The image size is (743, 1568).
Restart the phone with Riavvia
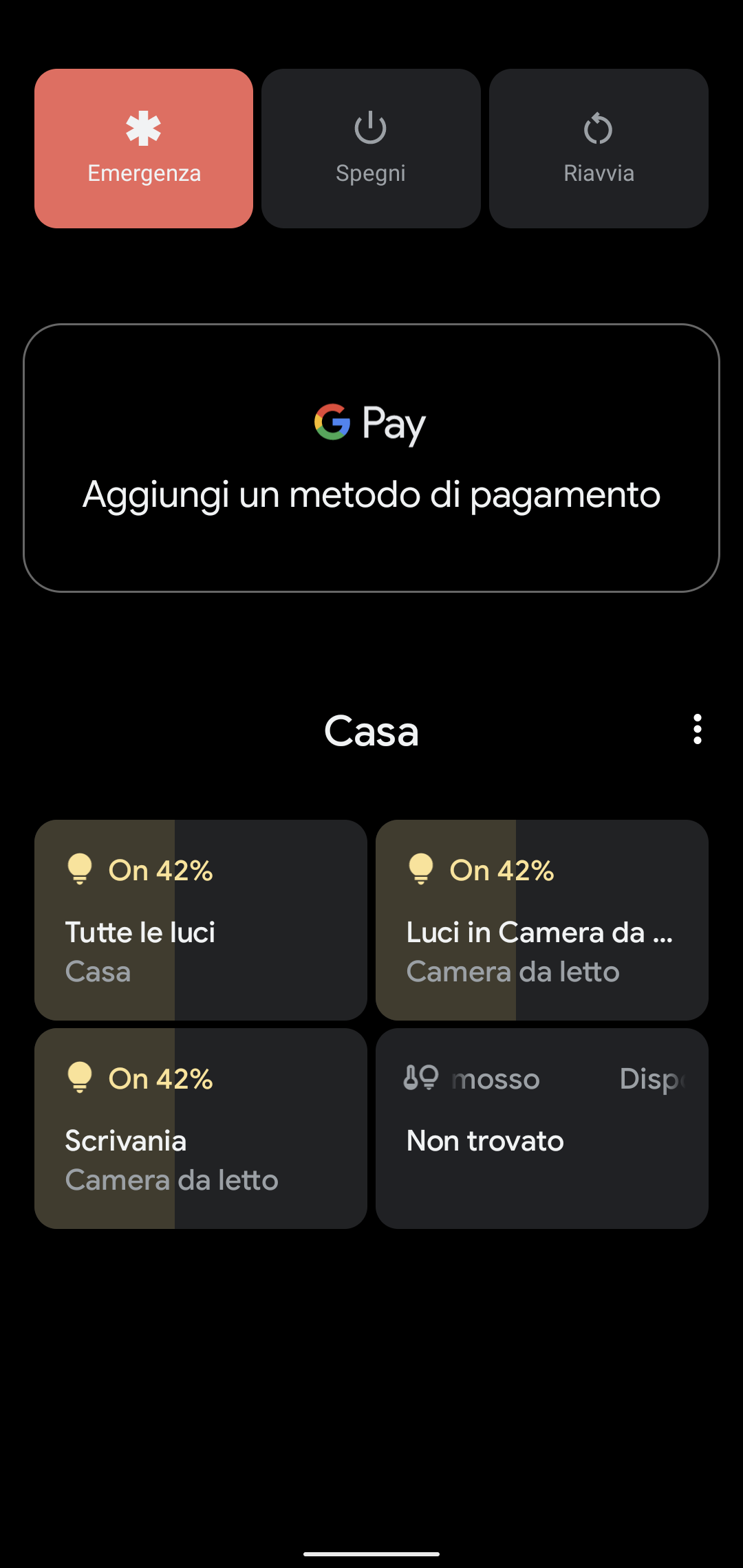pos(599,149)
